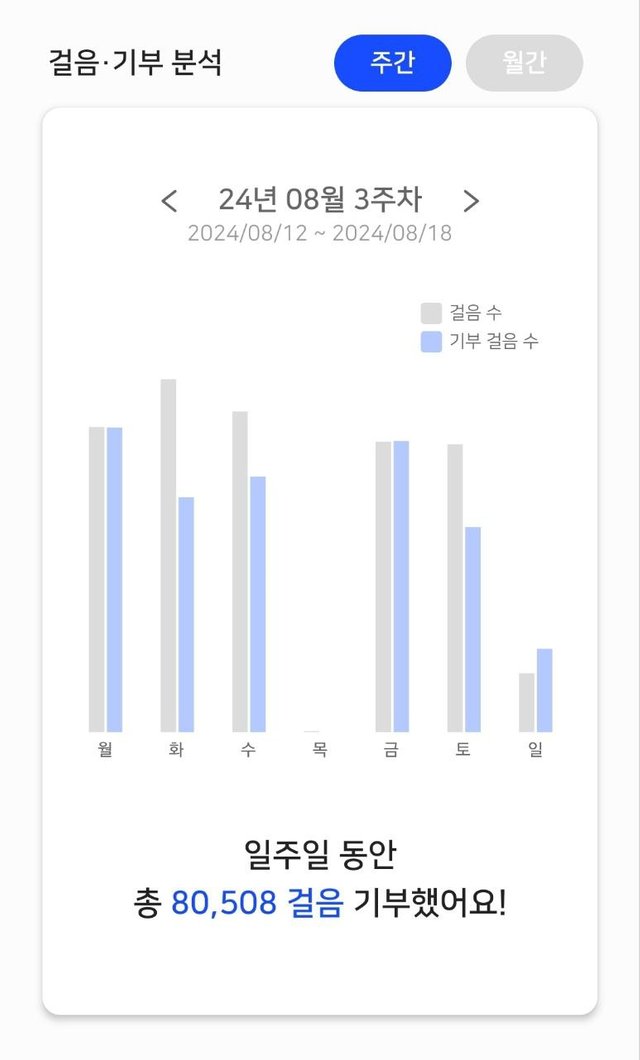Viewport: 640px width, 1060px height.
Task: Advance to the next week arrow
Action: 471,201
